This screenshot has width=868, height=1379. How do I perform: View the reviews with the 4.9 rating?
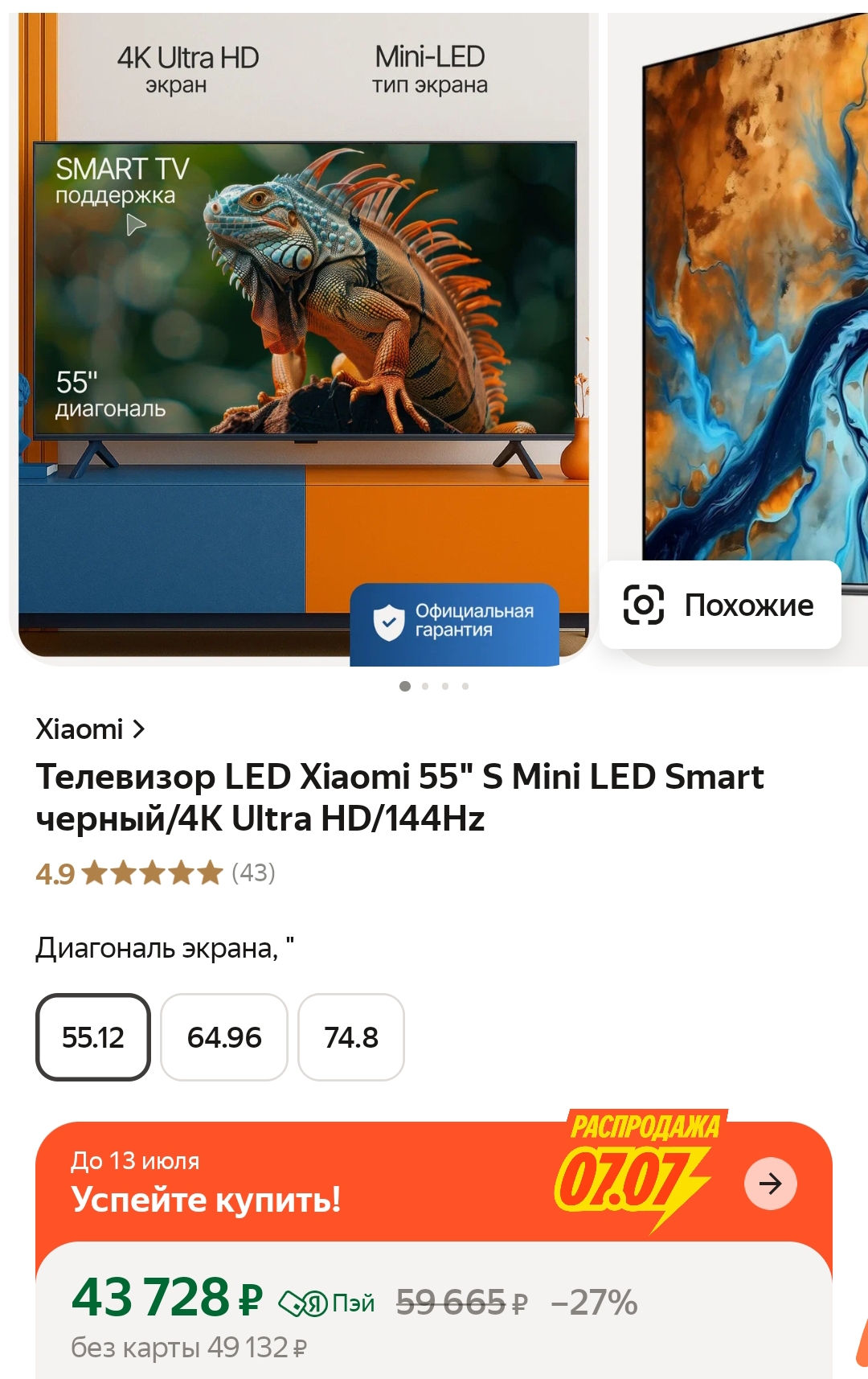[155, 872]
